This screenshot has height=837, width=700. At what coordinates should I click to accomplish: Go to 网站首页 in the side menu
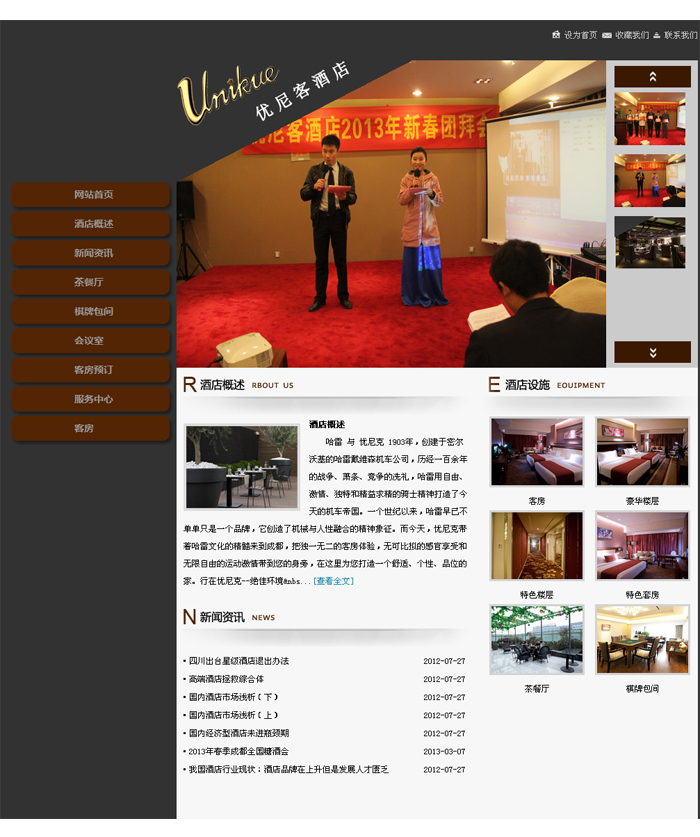click(92, 195)
